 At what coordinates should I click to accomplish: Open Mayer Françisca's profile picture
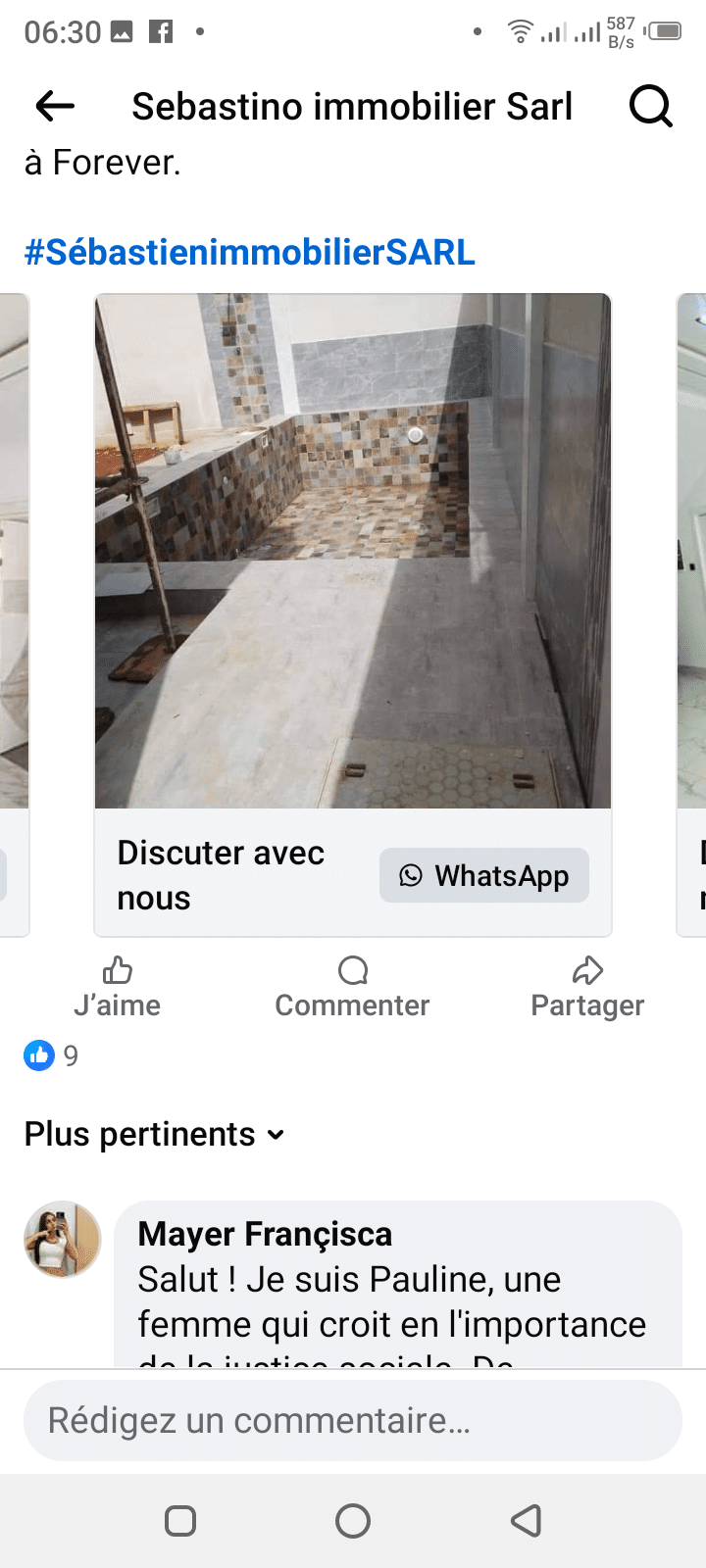(x=63, y=1240)
